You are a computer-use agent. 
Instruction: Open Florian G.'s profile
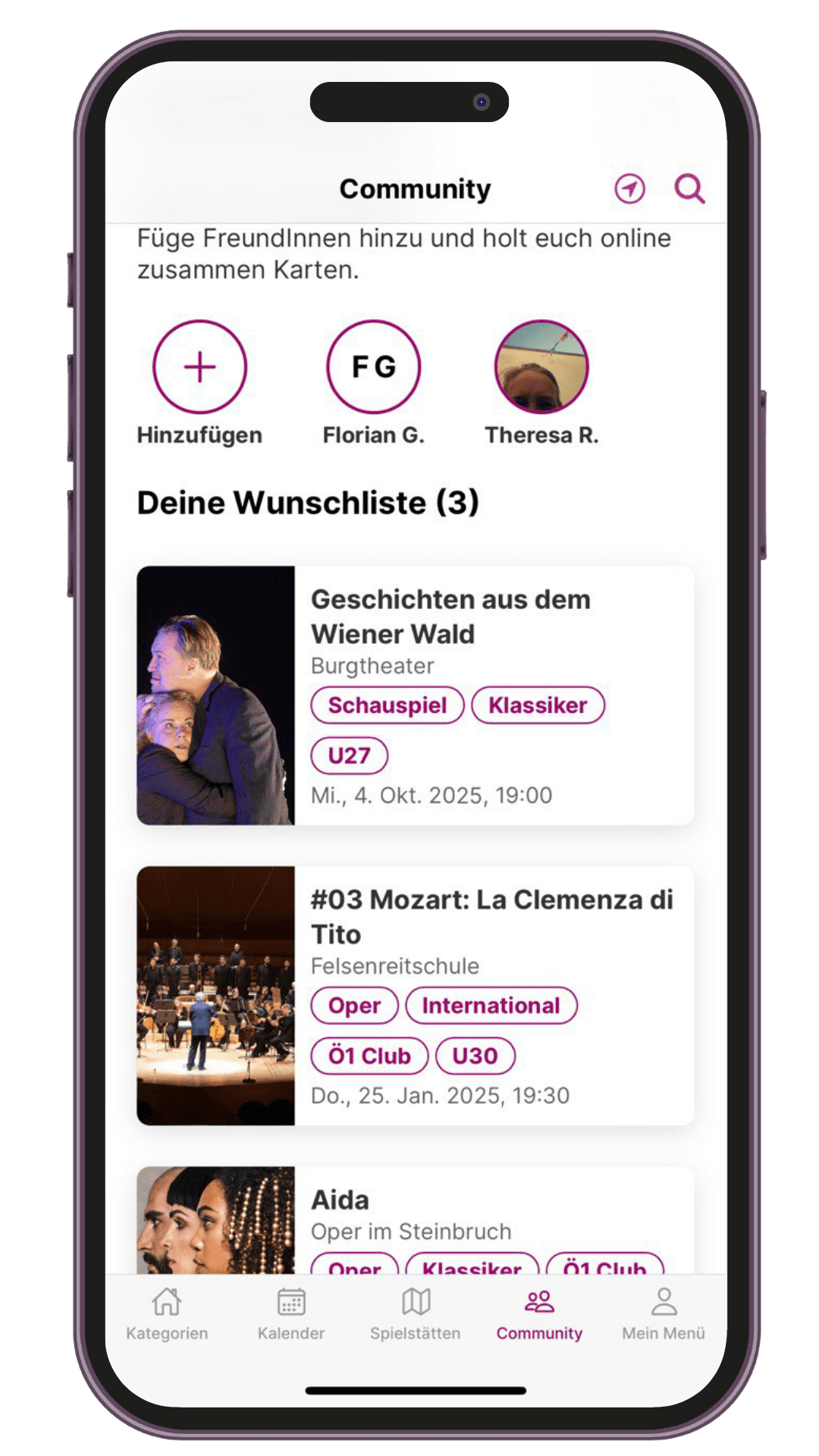(x=373, y=367)
